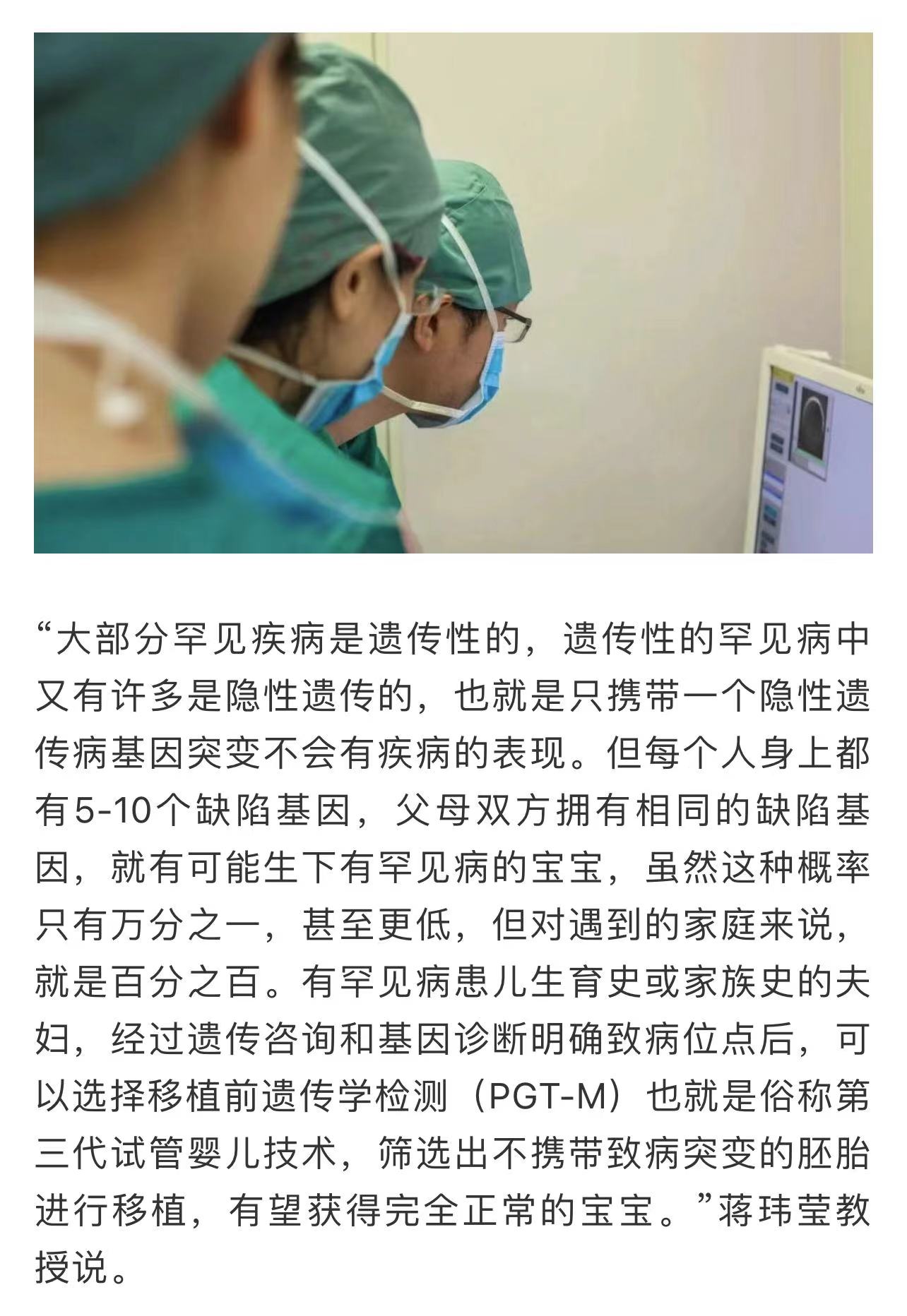Open the article photo of masked doctors

(453, 292)
